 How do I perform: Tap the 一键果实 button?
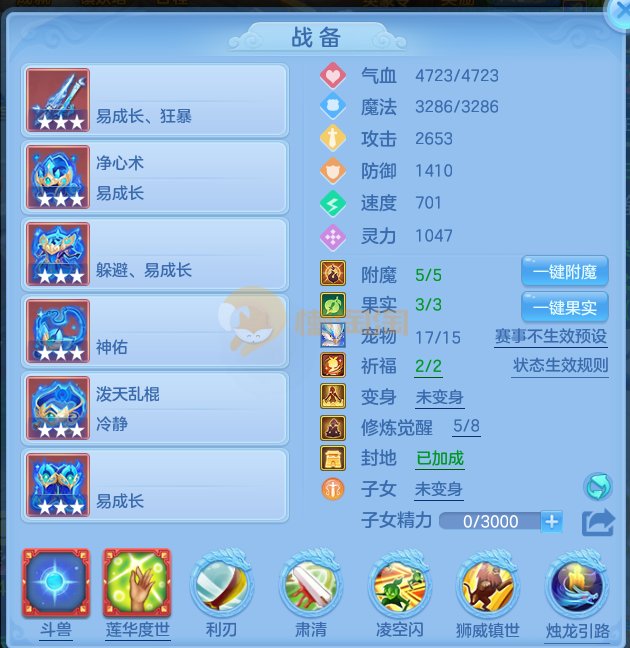[x=564, y=307]
